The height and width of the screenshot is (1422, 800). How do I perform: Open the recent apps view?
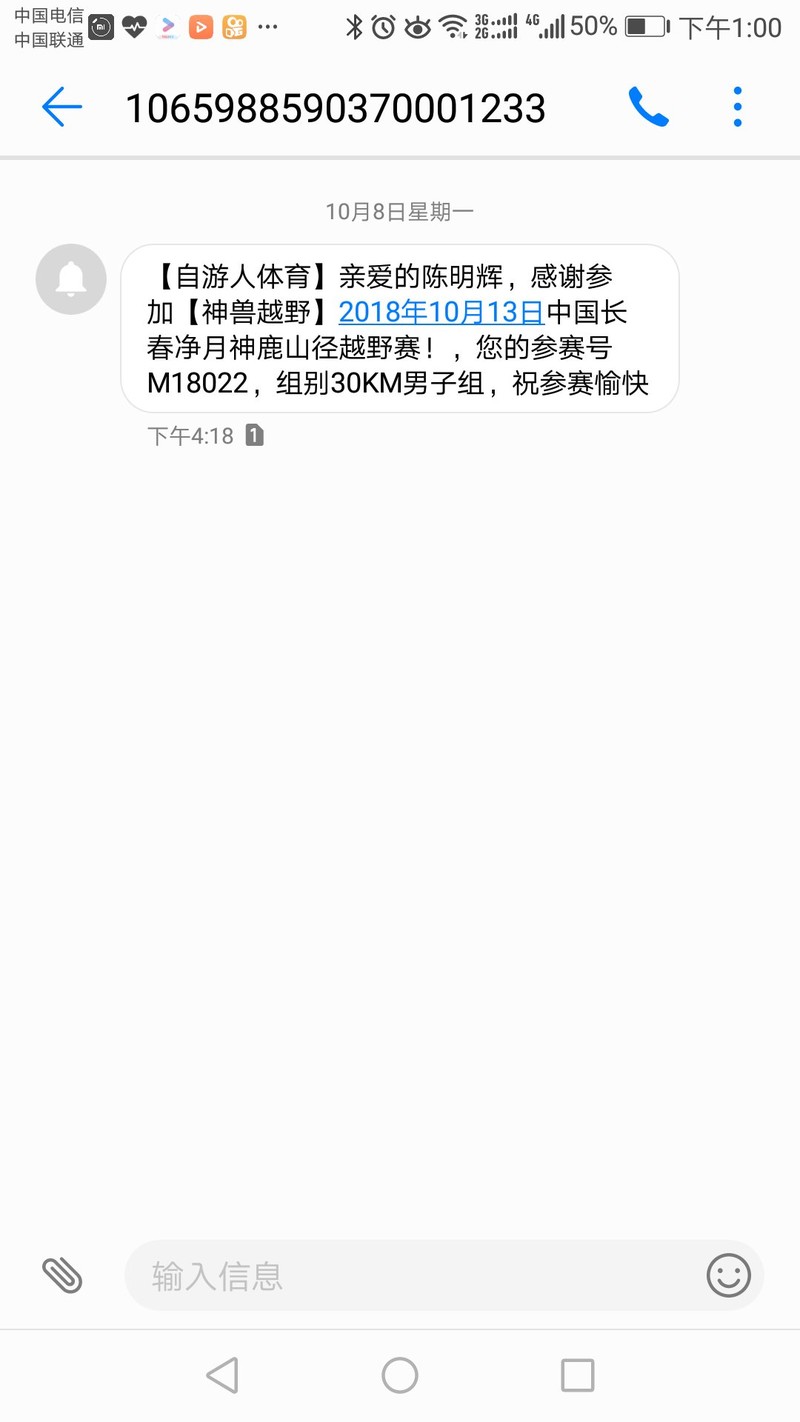pos(578,1375)
